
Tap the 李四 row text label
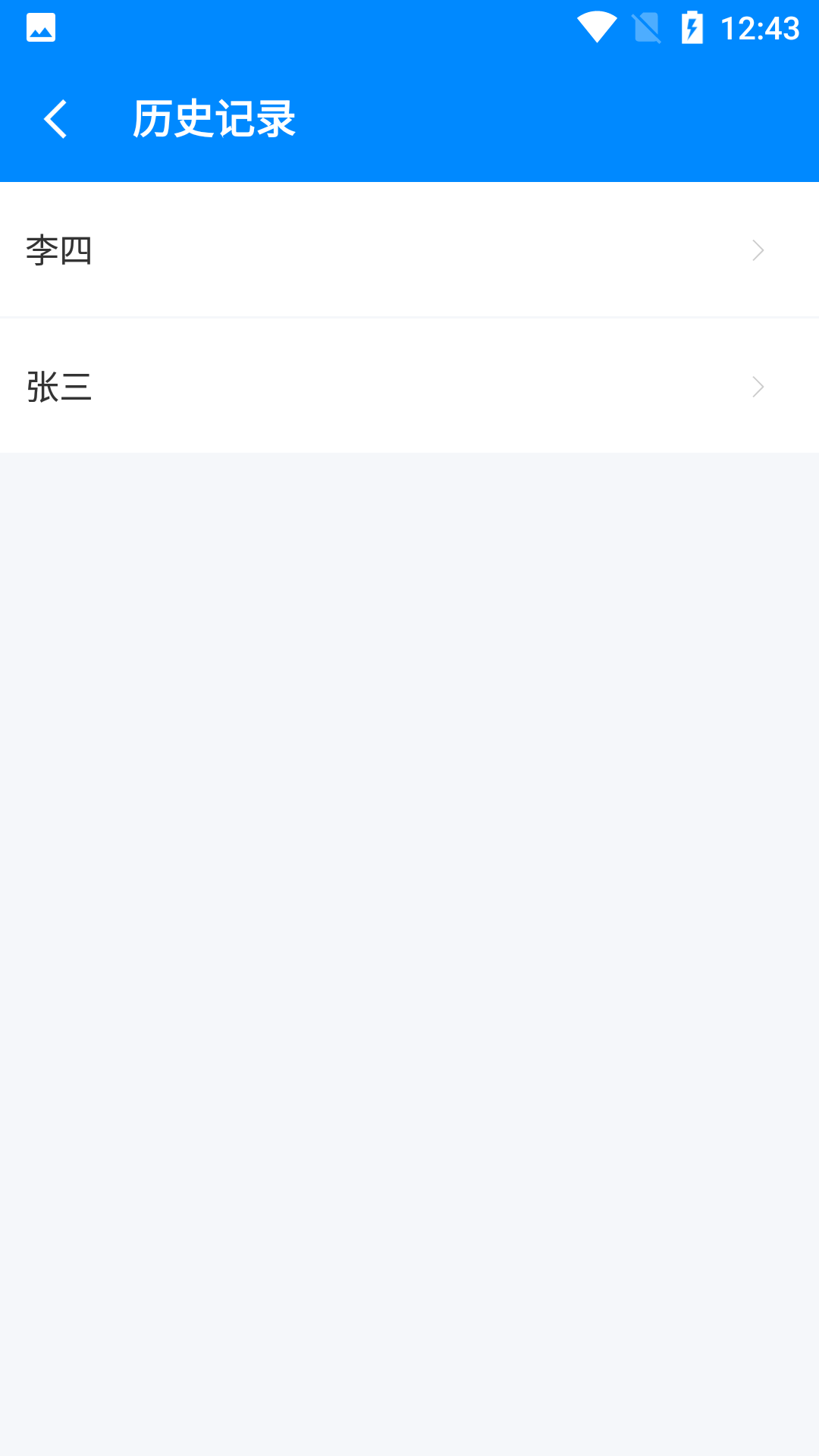click(59, 249)
